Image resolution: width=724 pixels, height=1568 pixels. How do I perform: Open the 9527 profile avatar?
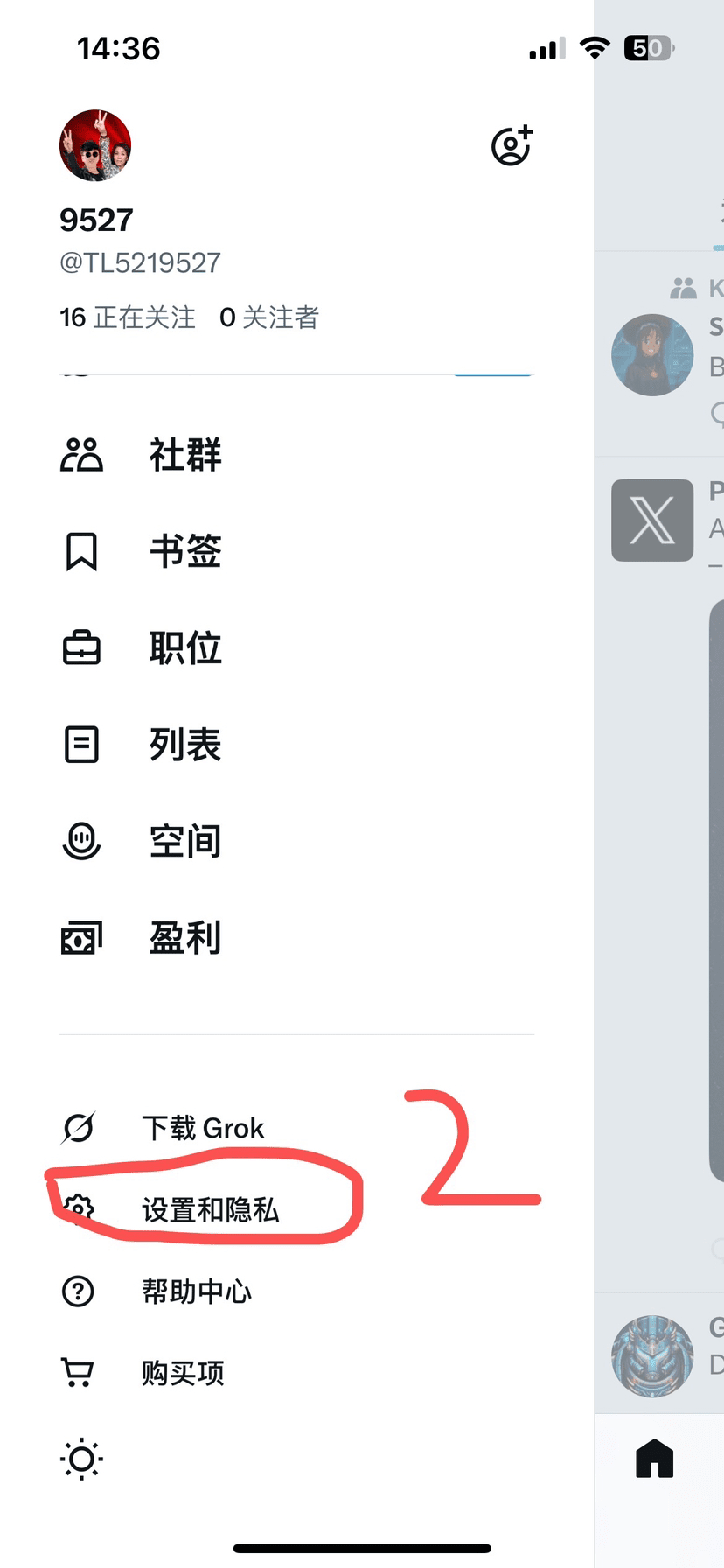[x=95, y=145]
